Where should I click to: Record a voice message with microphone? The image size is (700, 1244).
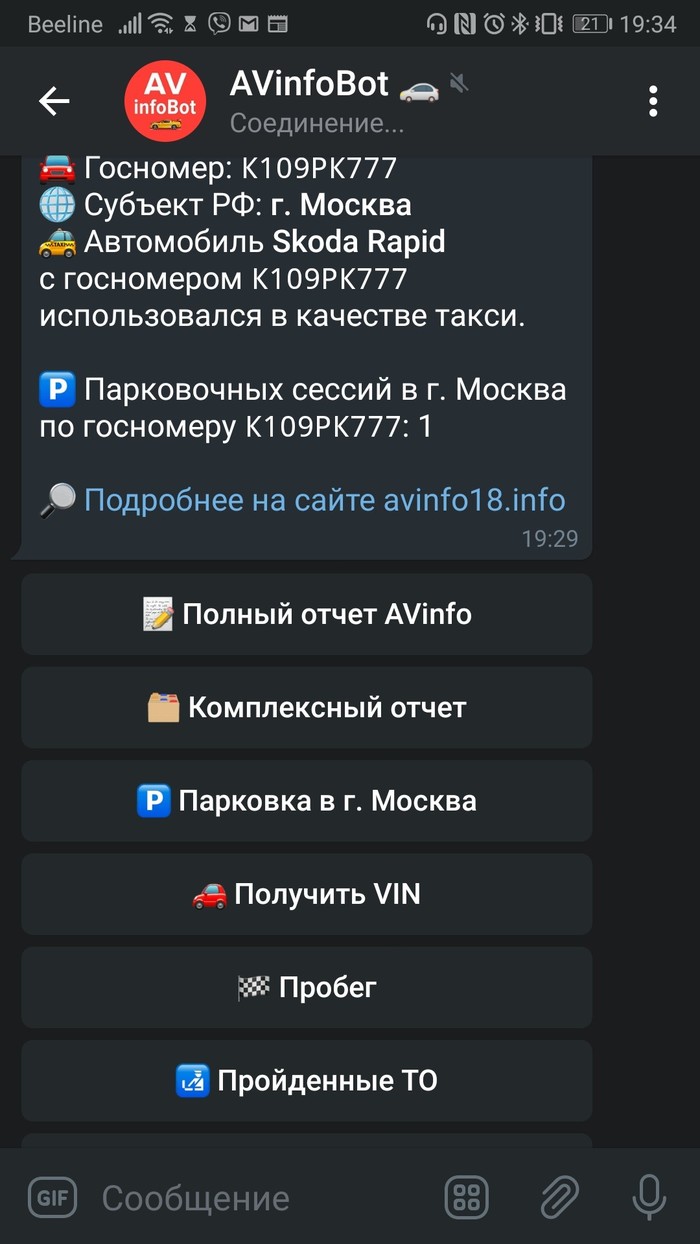point(649,1197)
